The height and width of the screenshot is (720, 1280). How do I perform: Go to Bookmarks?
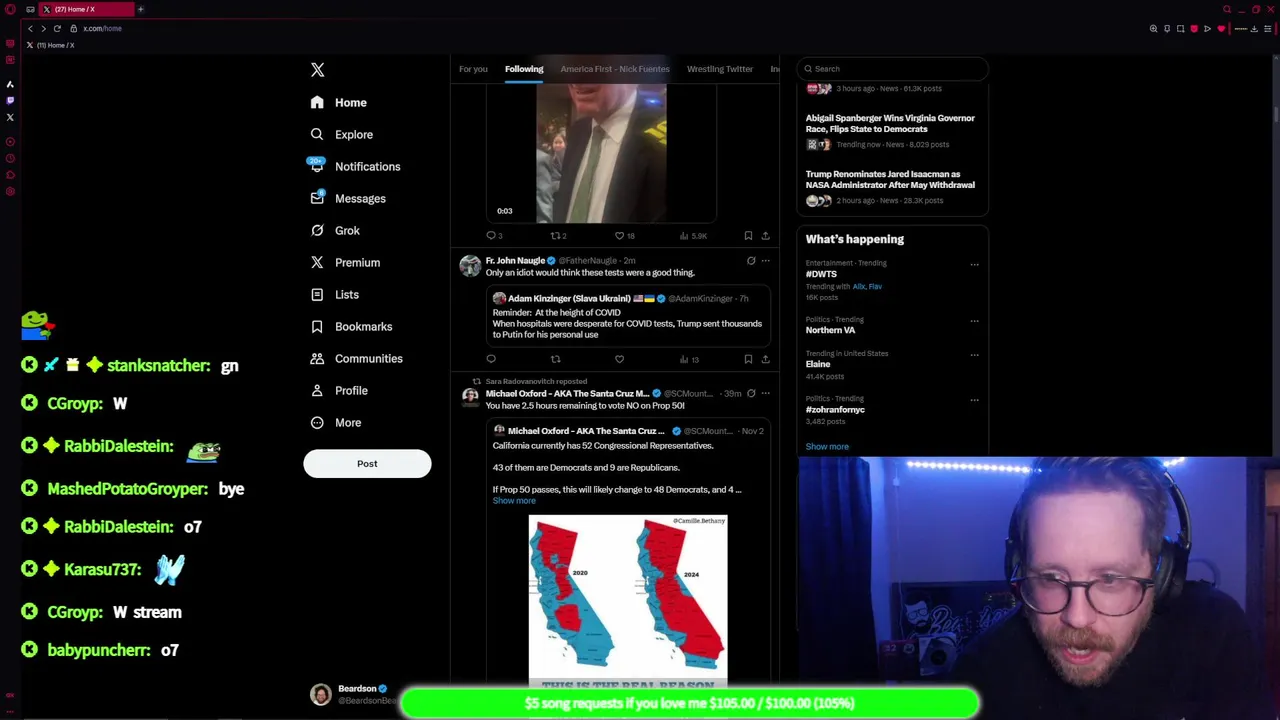(362, 326)
